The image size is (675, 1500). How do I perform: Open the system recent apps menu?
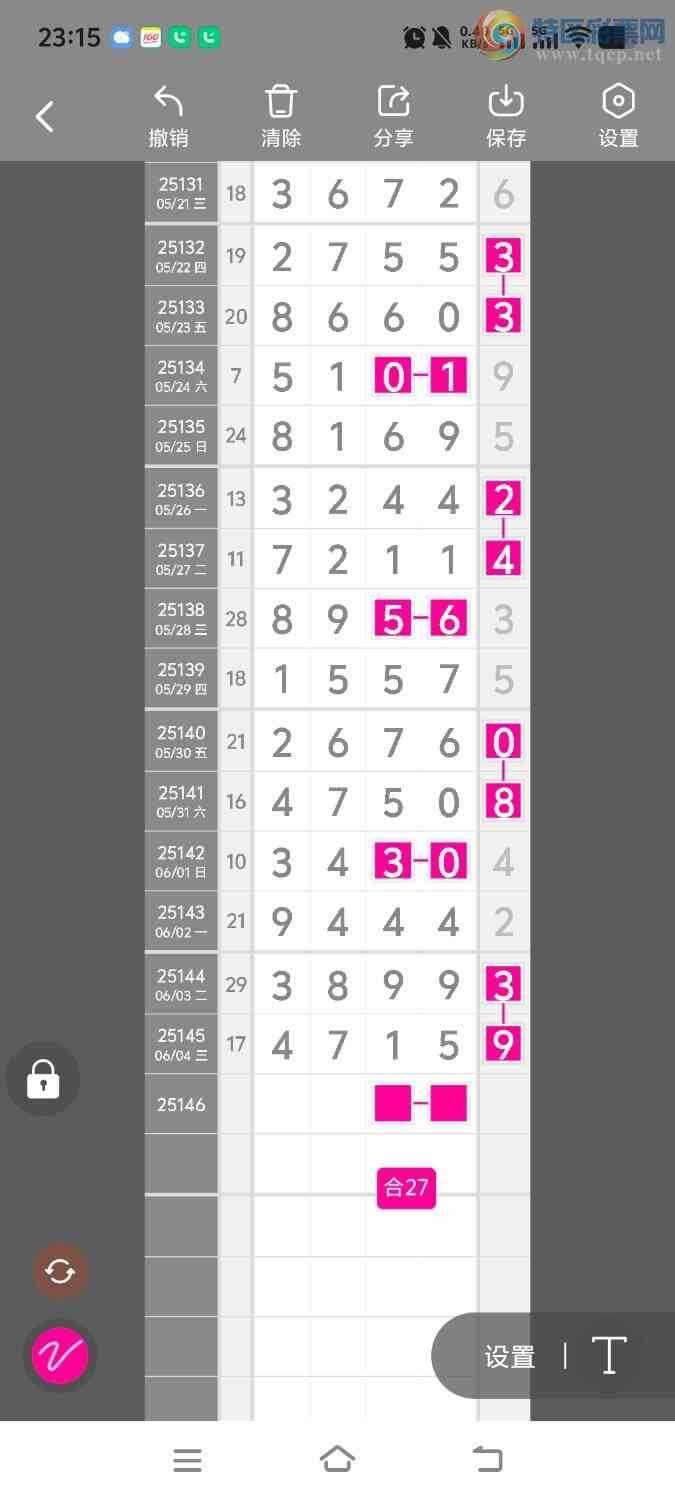pos(187,1460)
